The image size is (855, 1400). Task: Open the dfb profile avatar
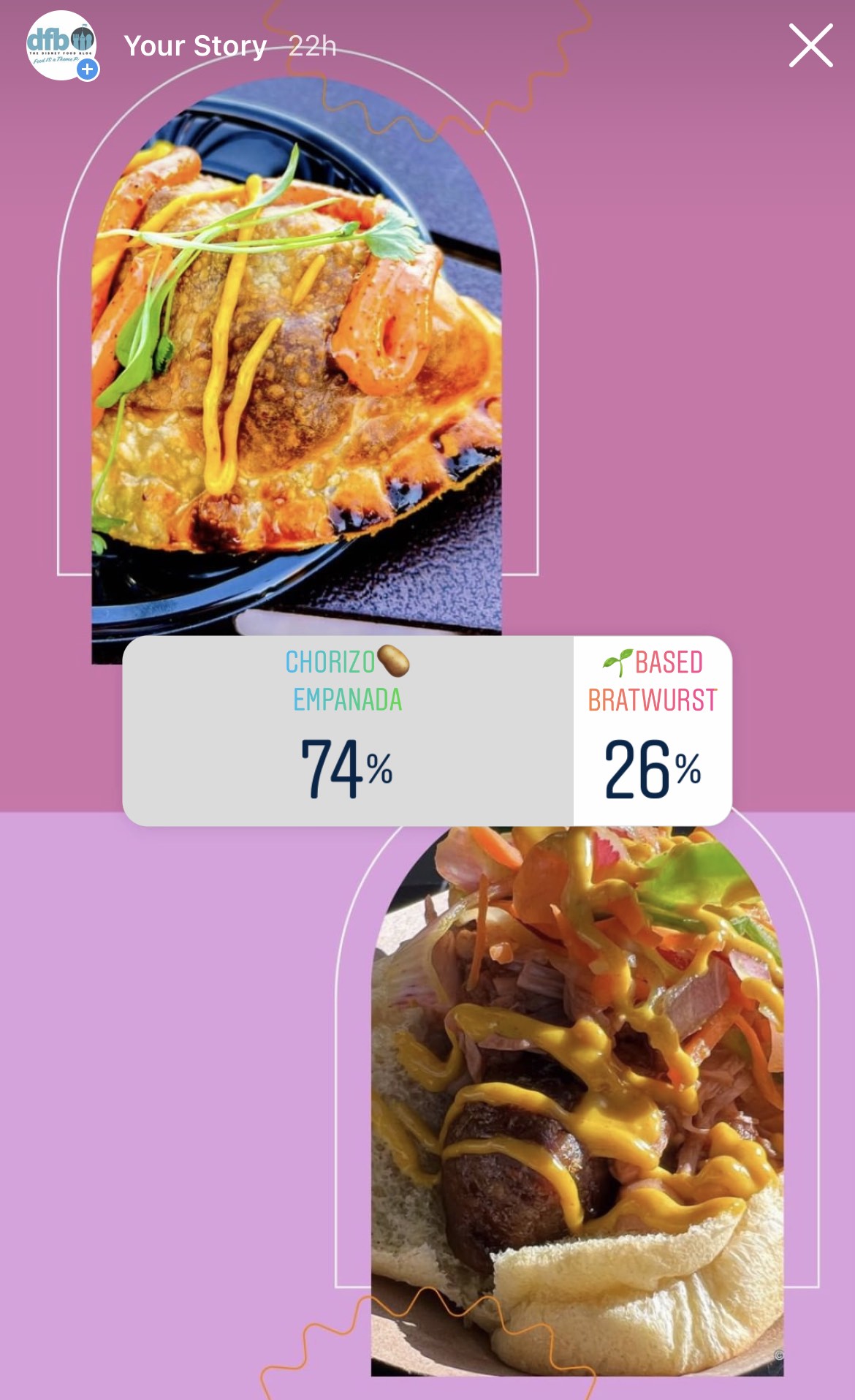62,45
